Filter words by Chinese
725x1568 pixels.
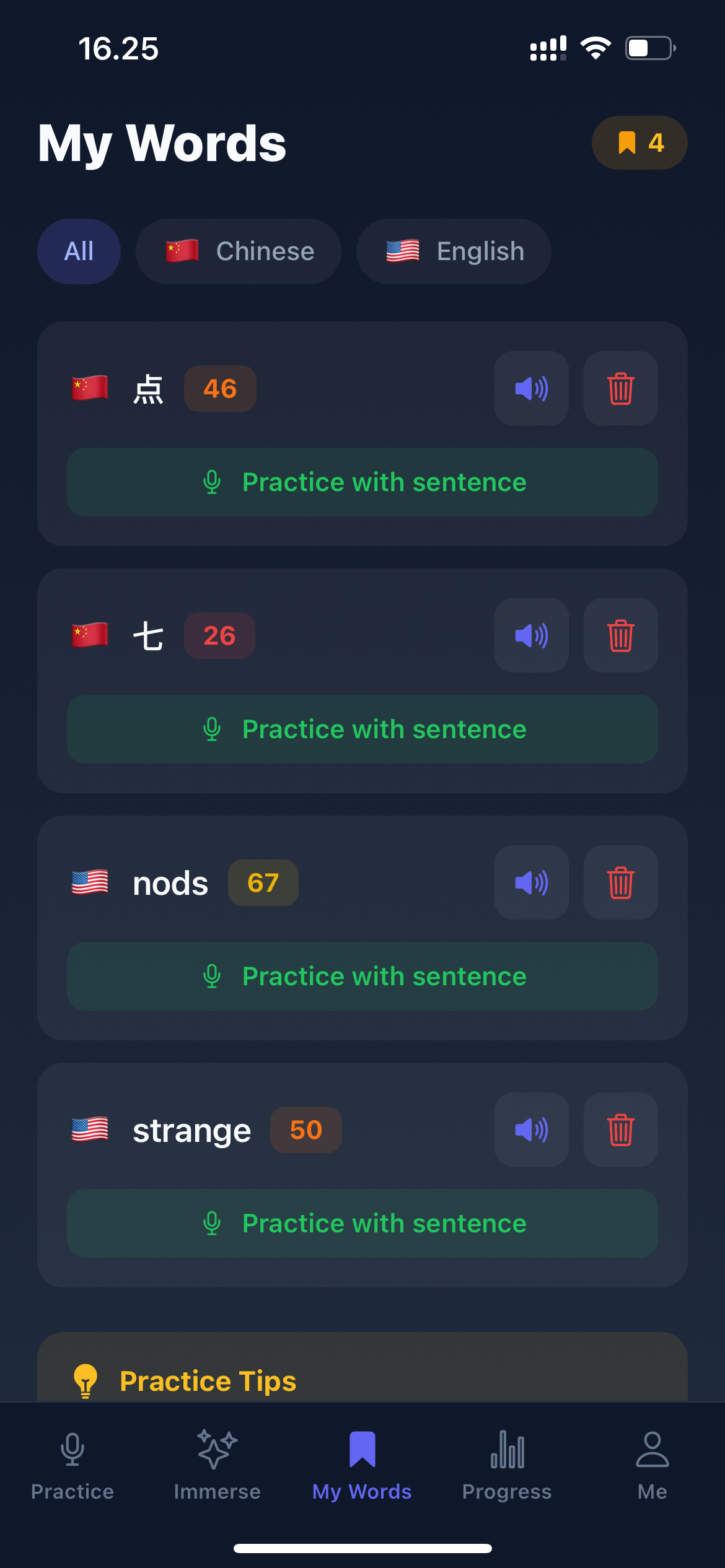pyautogui.click(x=239, y=251)
